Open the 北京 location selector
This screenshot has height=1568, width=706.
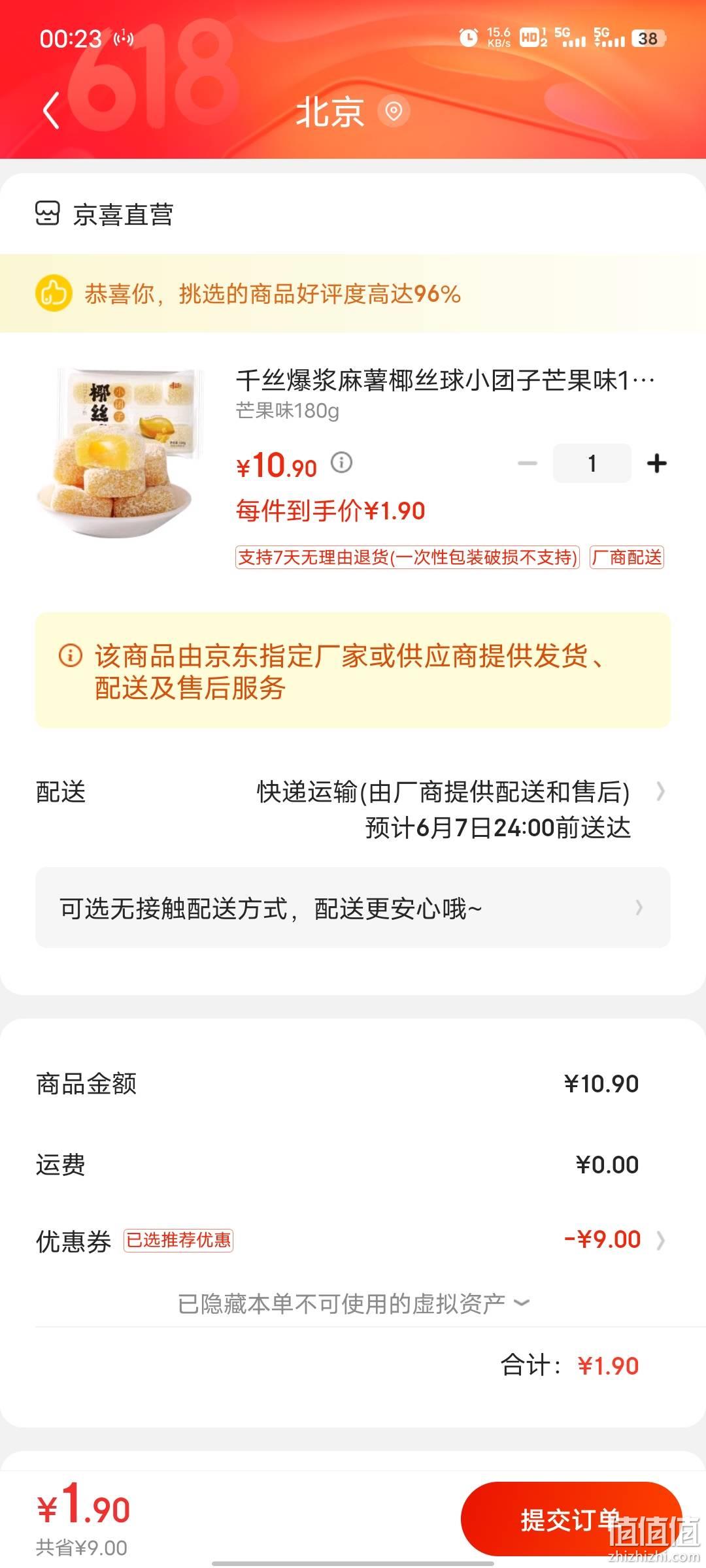tap(353, 112)
